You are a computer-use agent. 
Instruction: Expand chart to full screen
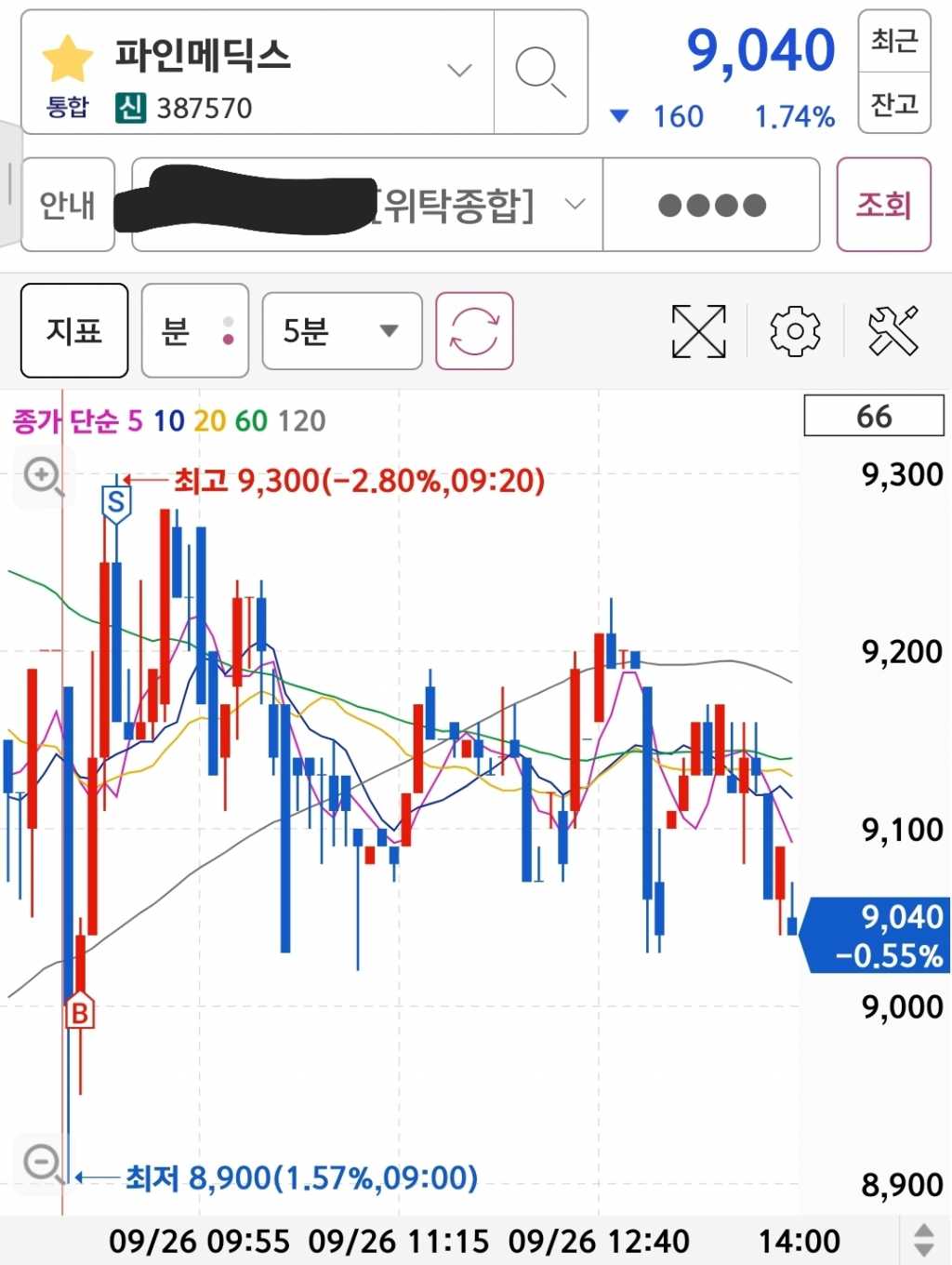698,330
